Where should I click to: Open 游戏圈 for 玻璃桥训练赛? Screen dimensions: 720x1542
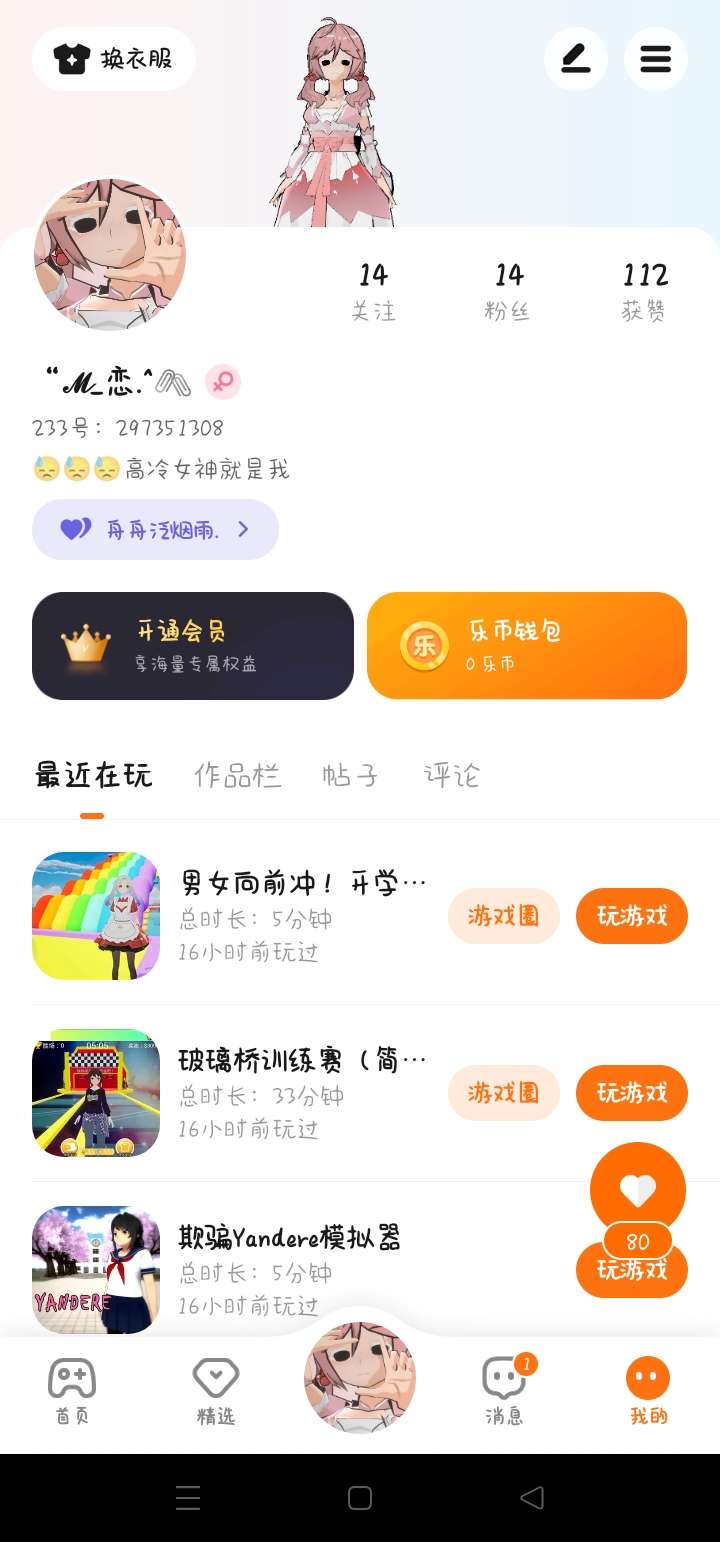click(x=503, y=1092)
